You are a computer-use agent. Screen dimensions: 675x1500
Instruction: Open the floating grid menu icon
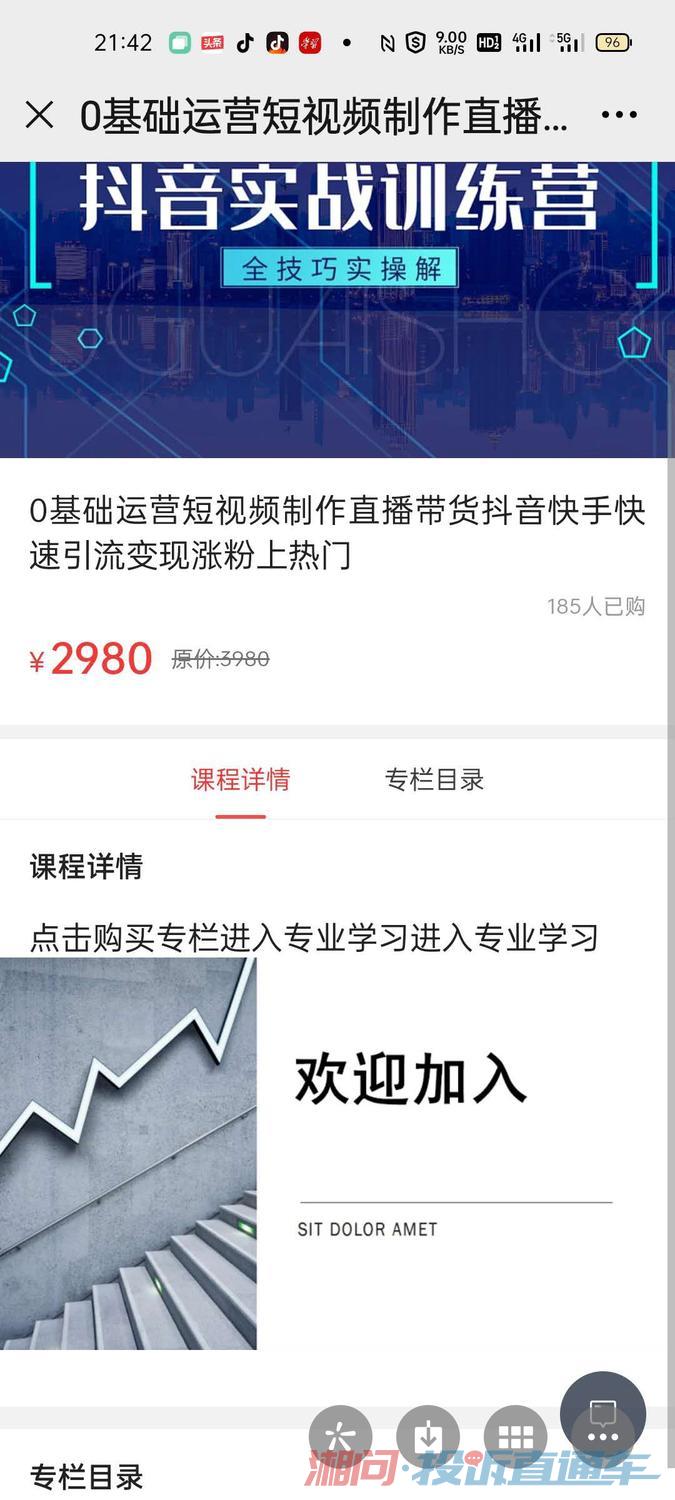(516, 1437)
